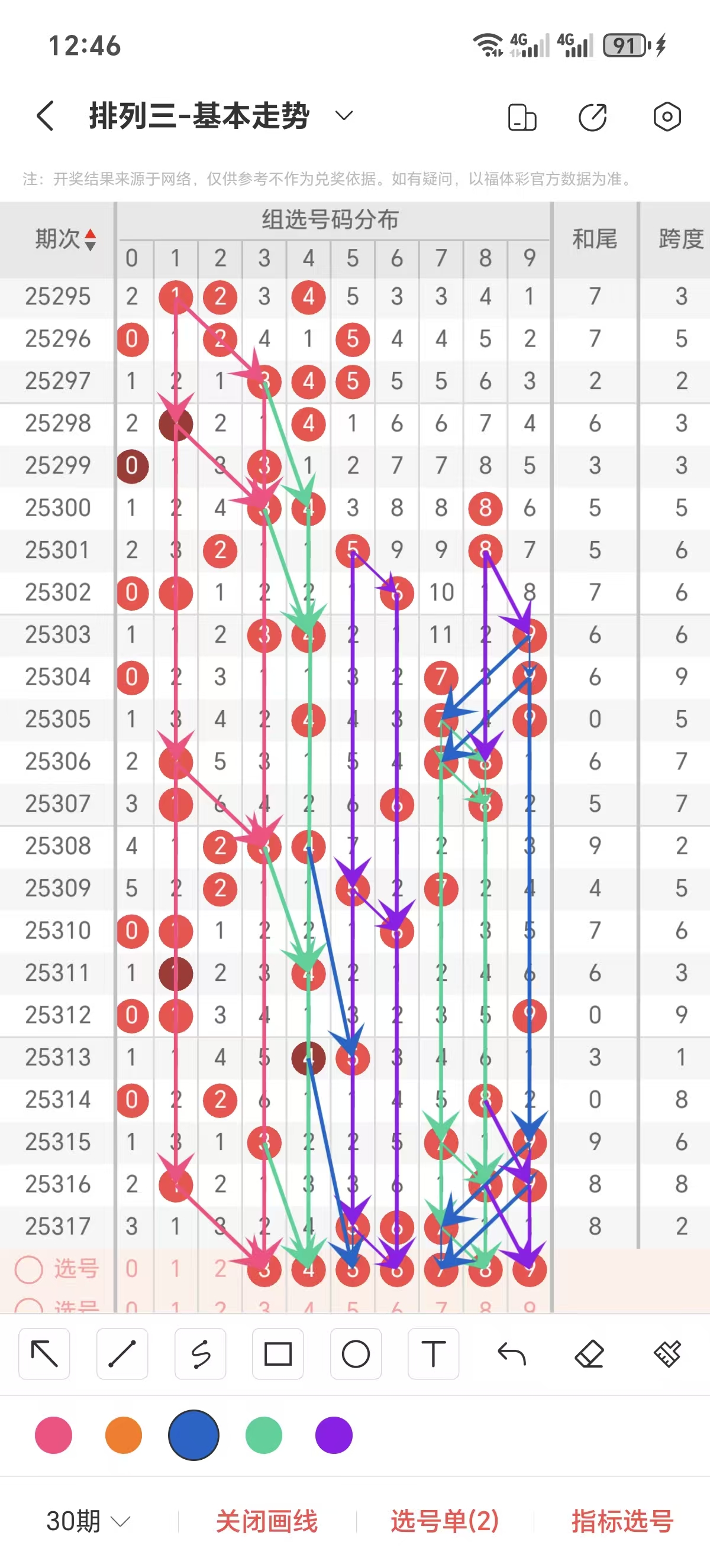Image resolution: width=710 pixels, height=1568 pixels.
Task: Clear all drawings with the brush
Action: coord(667,1355)
